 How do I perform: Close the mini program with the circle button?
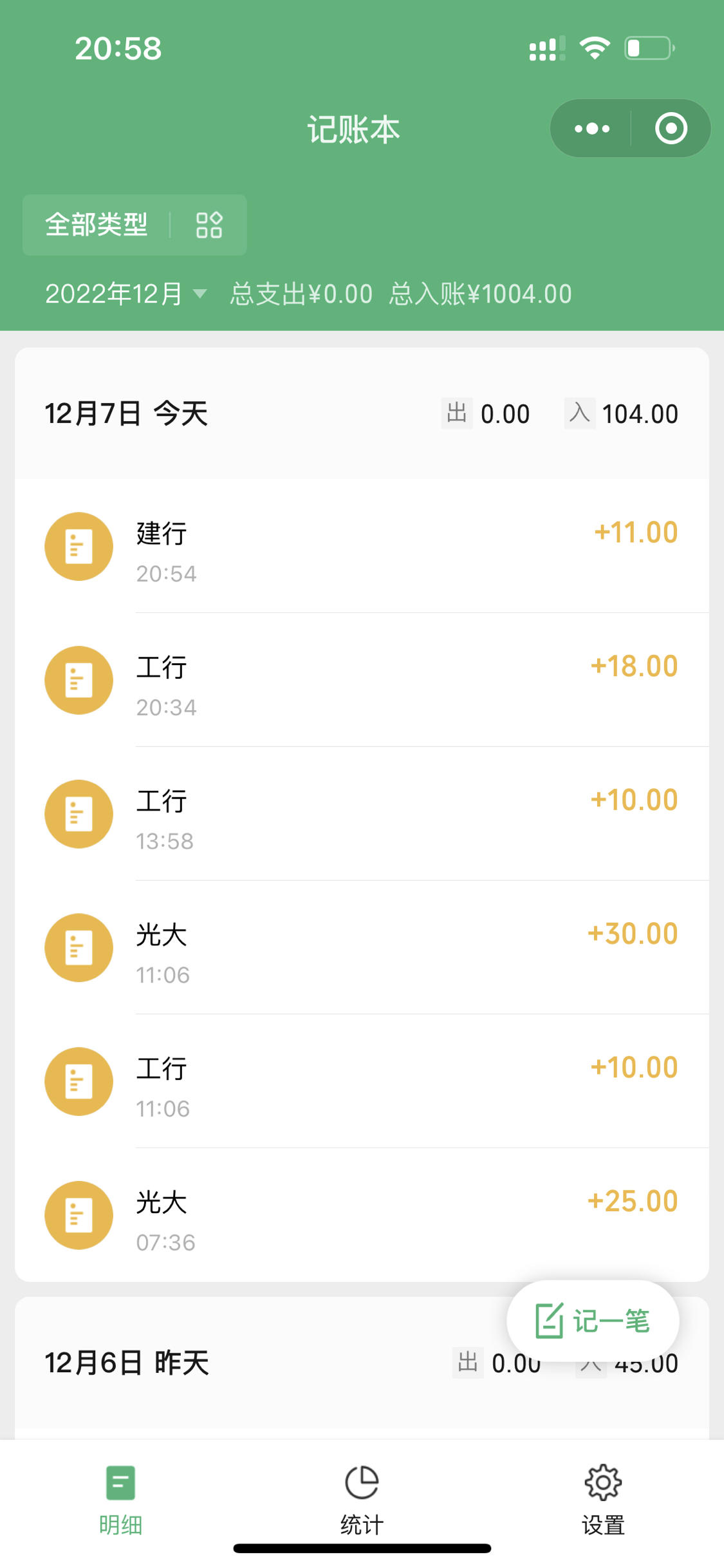tap(671, 129)
